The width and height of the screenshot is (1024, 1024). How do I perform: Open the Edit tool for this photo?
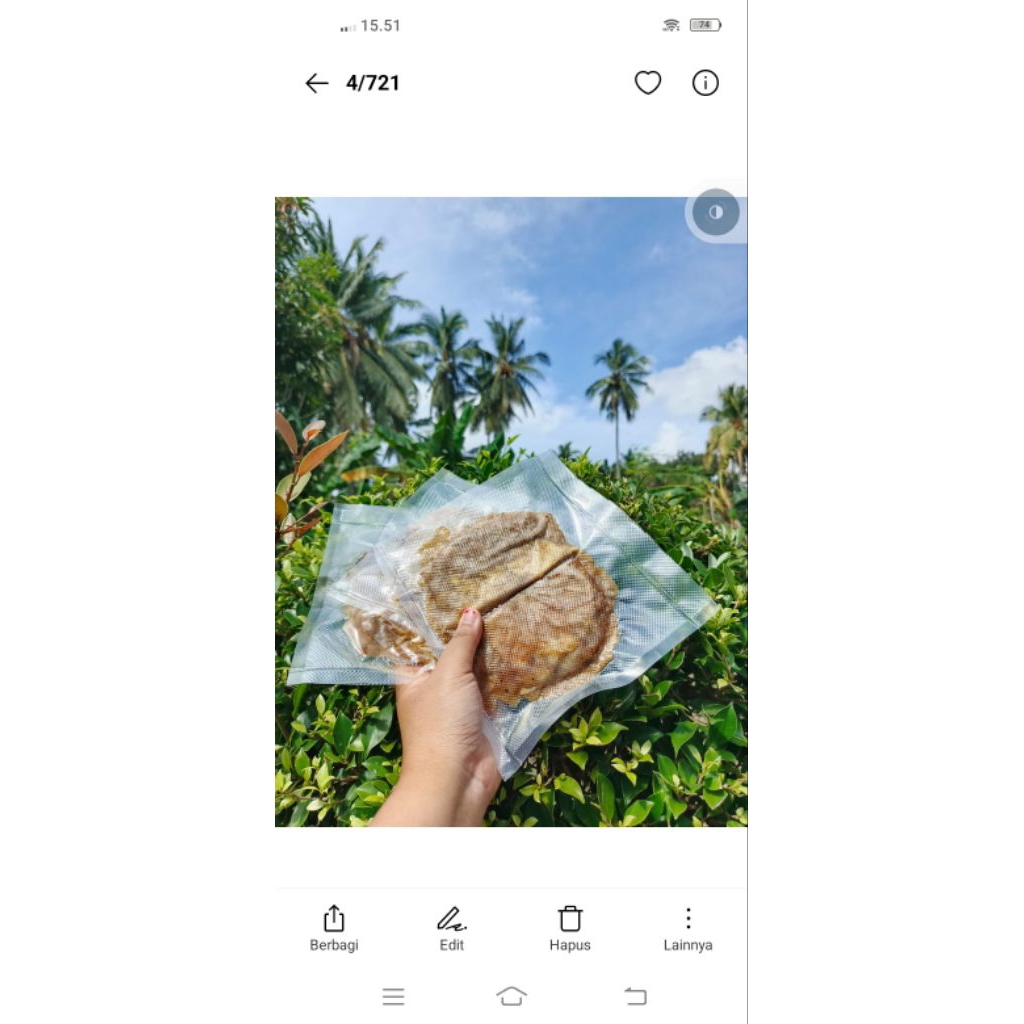tap(452, 928)
